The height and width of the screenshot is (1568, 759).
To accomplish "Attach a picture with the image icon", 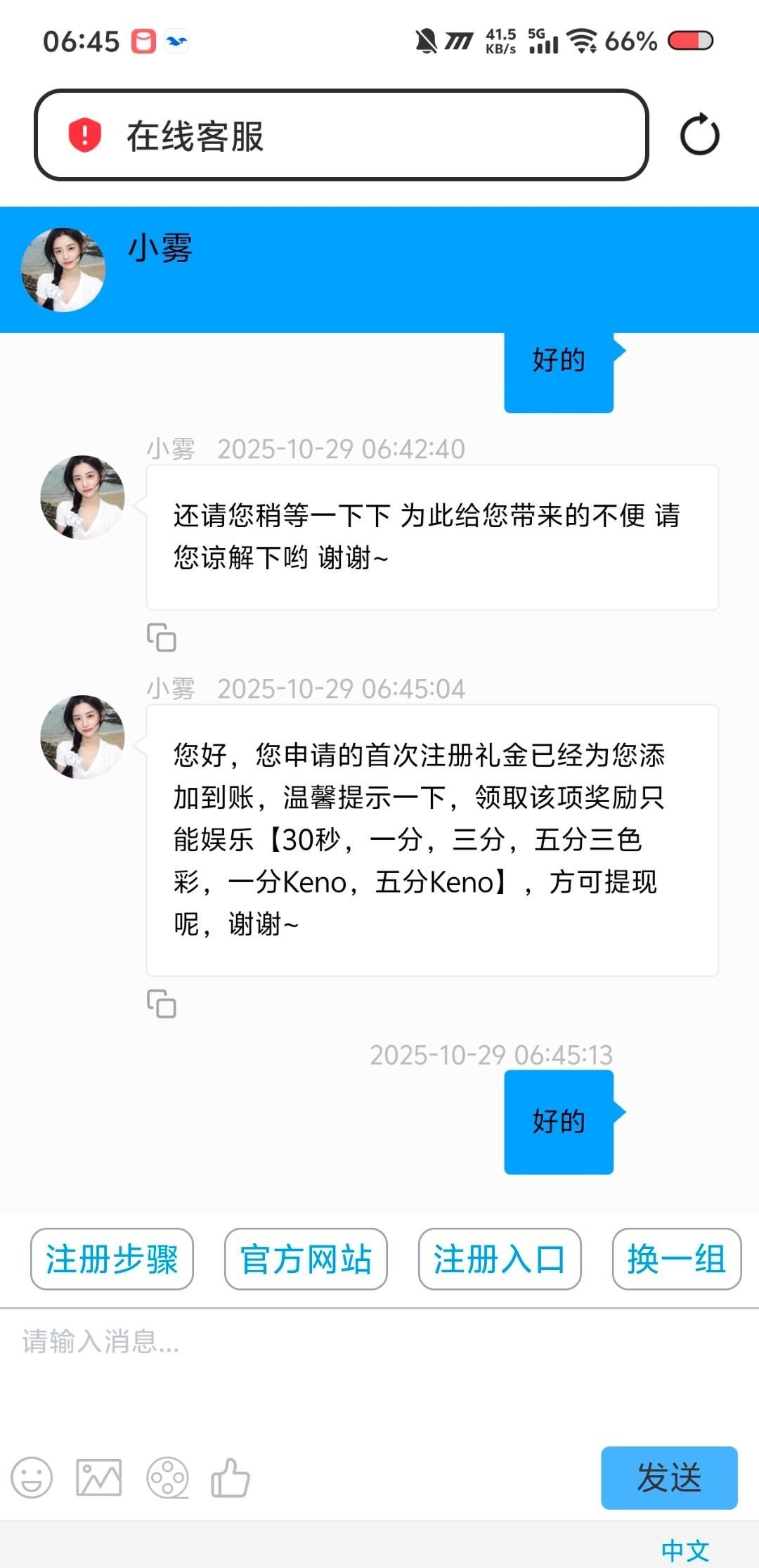I will point(98,1477).
